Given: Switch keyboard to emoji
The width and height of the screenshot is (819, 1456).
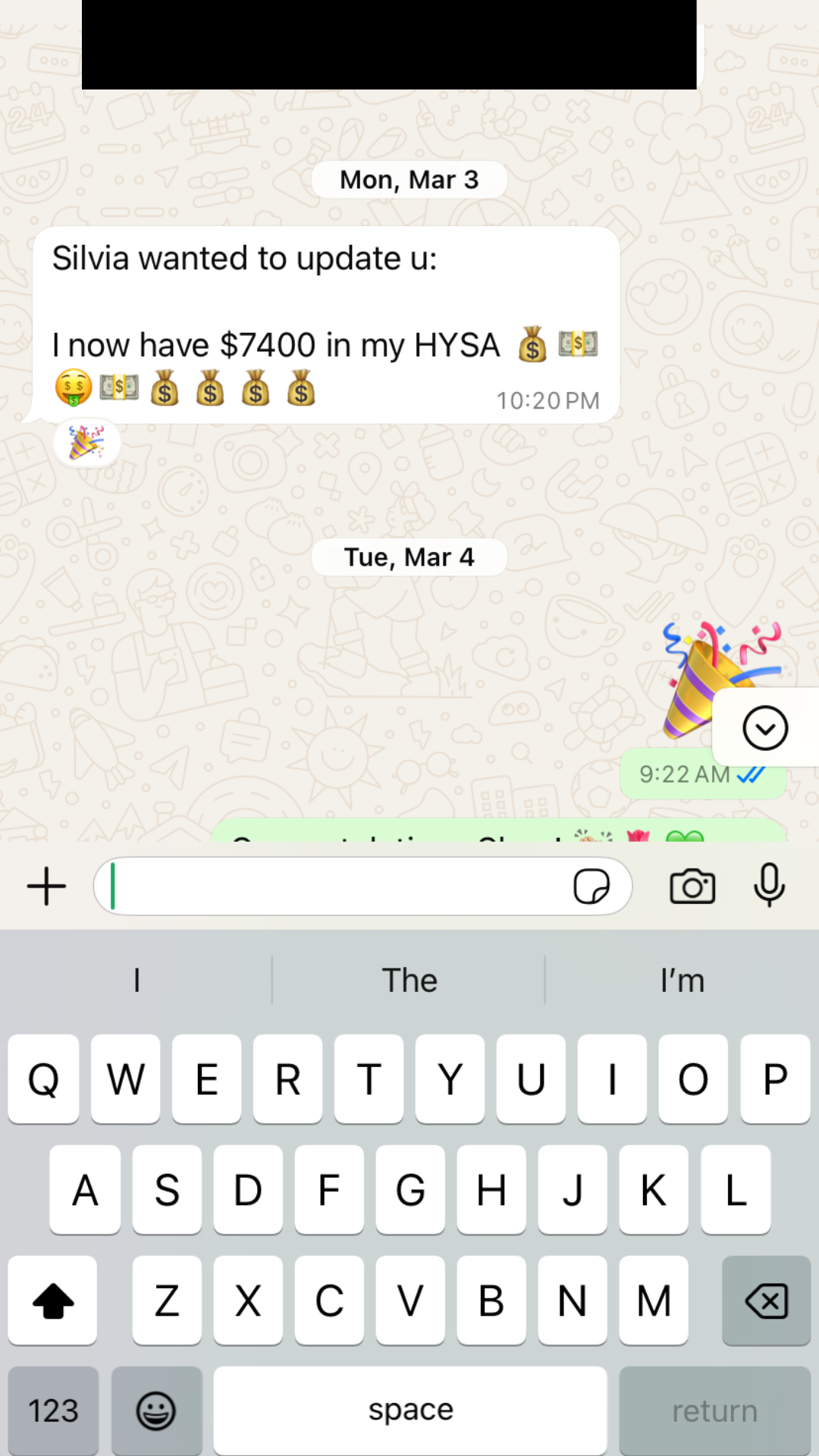Looking at the screenshot, I should pyautogui.click(x=156, y=1410).
